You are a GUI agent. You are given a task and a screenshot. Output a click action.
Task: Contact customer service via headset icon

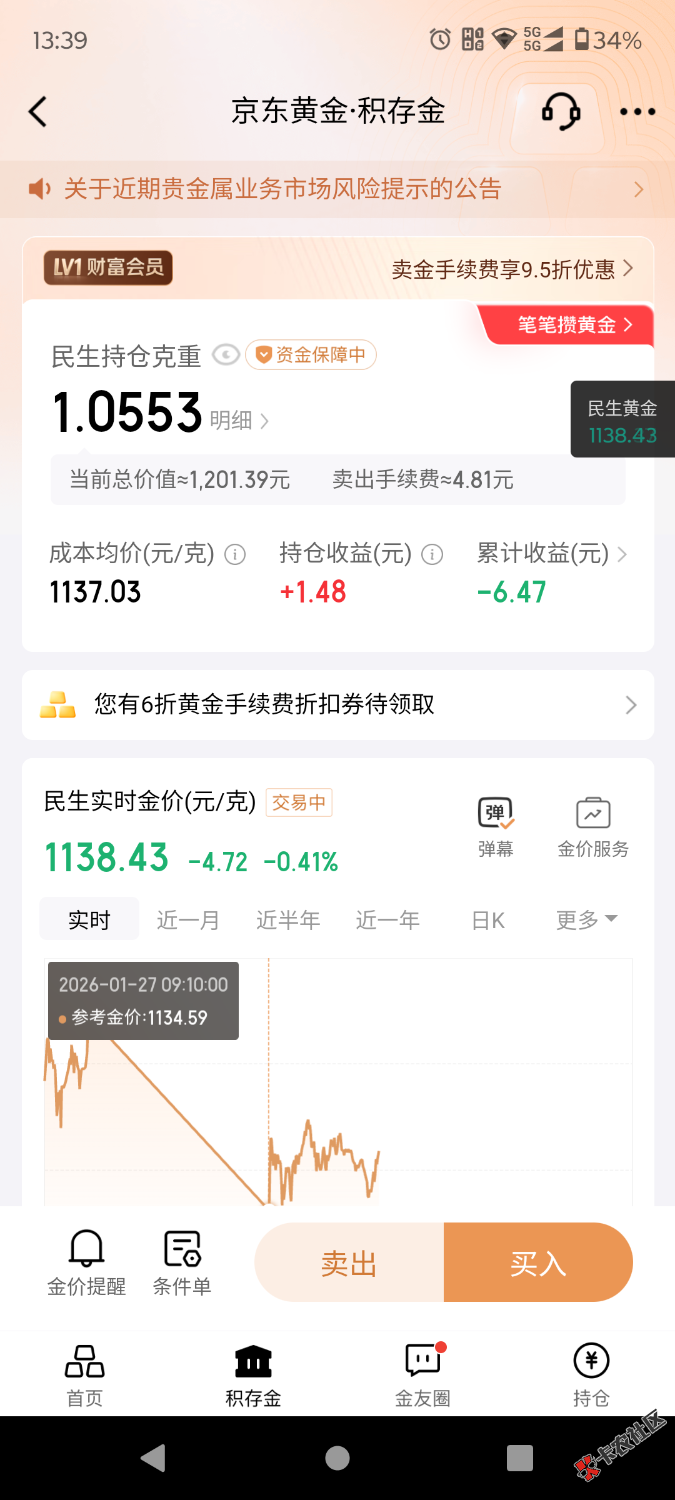pos(561,111)
